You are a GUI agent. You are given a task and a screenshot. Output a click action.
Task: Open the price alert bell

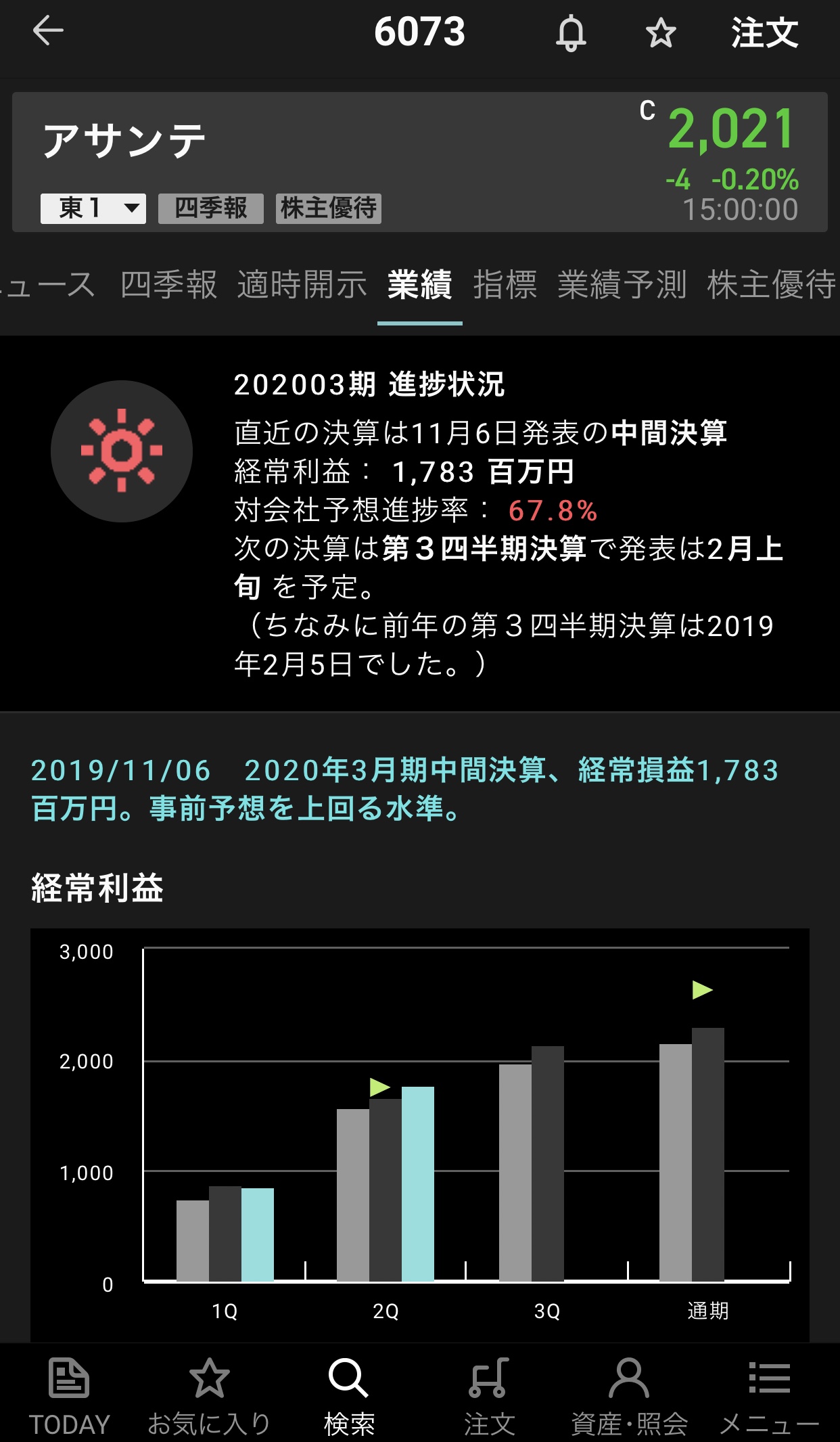point(570,32)
